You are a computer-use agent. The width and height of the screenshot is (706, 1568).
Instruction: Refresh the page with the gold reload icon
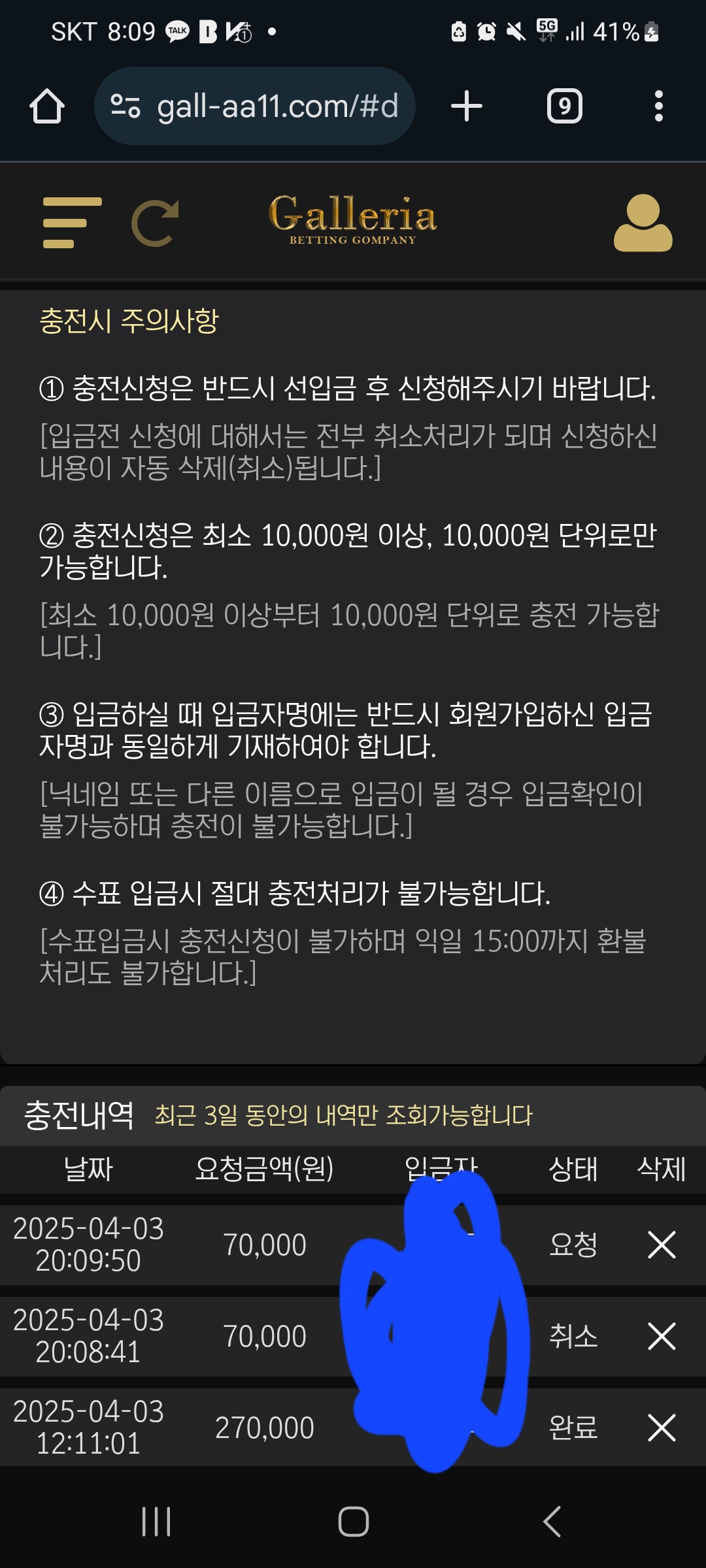click(155, 223)
